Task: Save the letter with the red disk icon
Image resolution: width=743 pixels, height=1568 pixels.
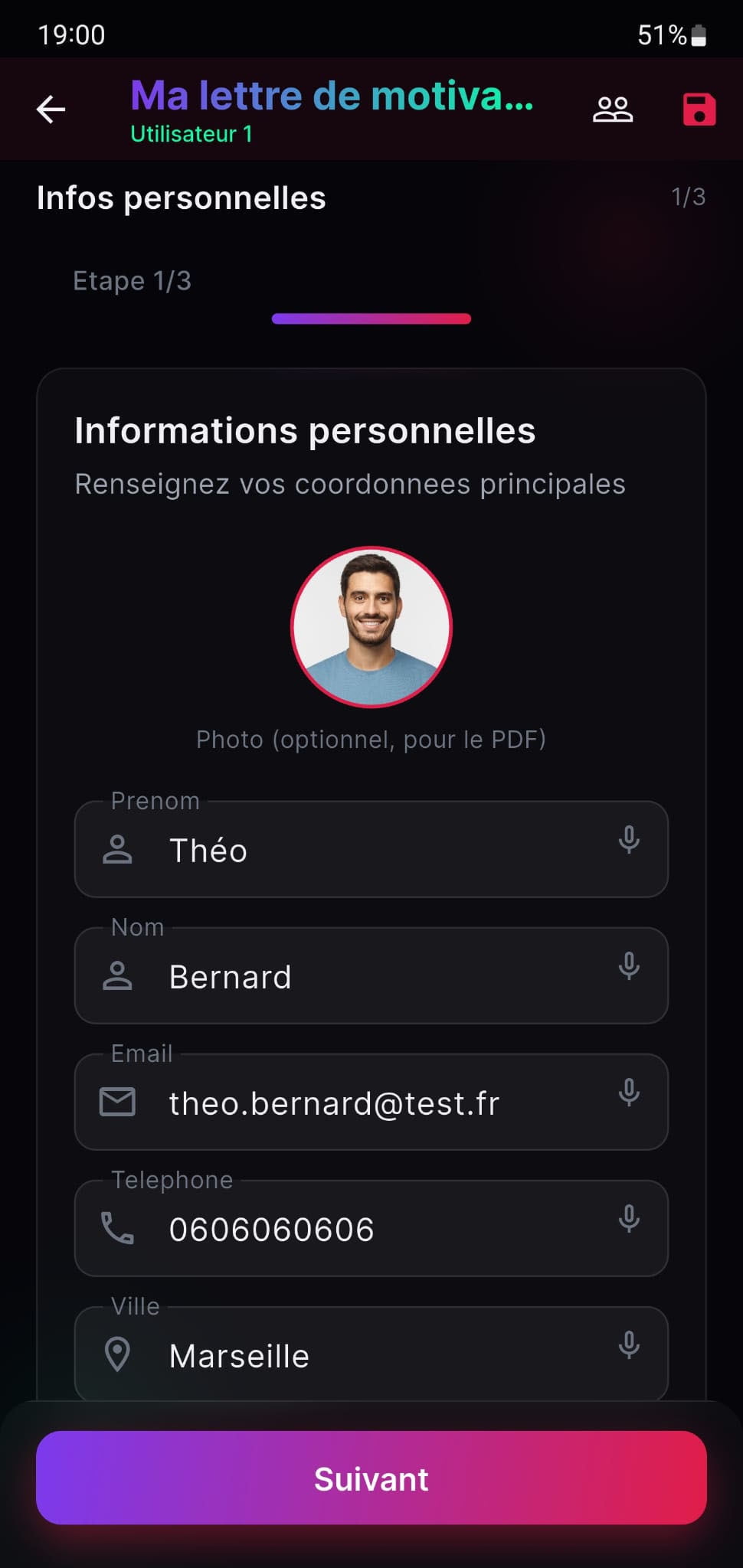Action: [699, 109]
